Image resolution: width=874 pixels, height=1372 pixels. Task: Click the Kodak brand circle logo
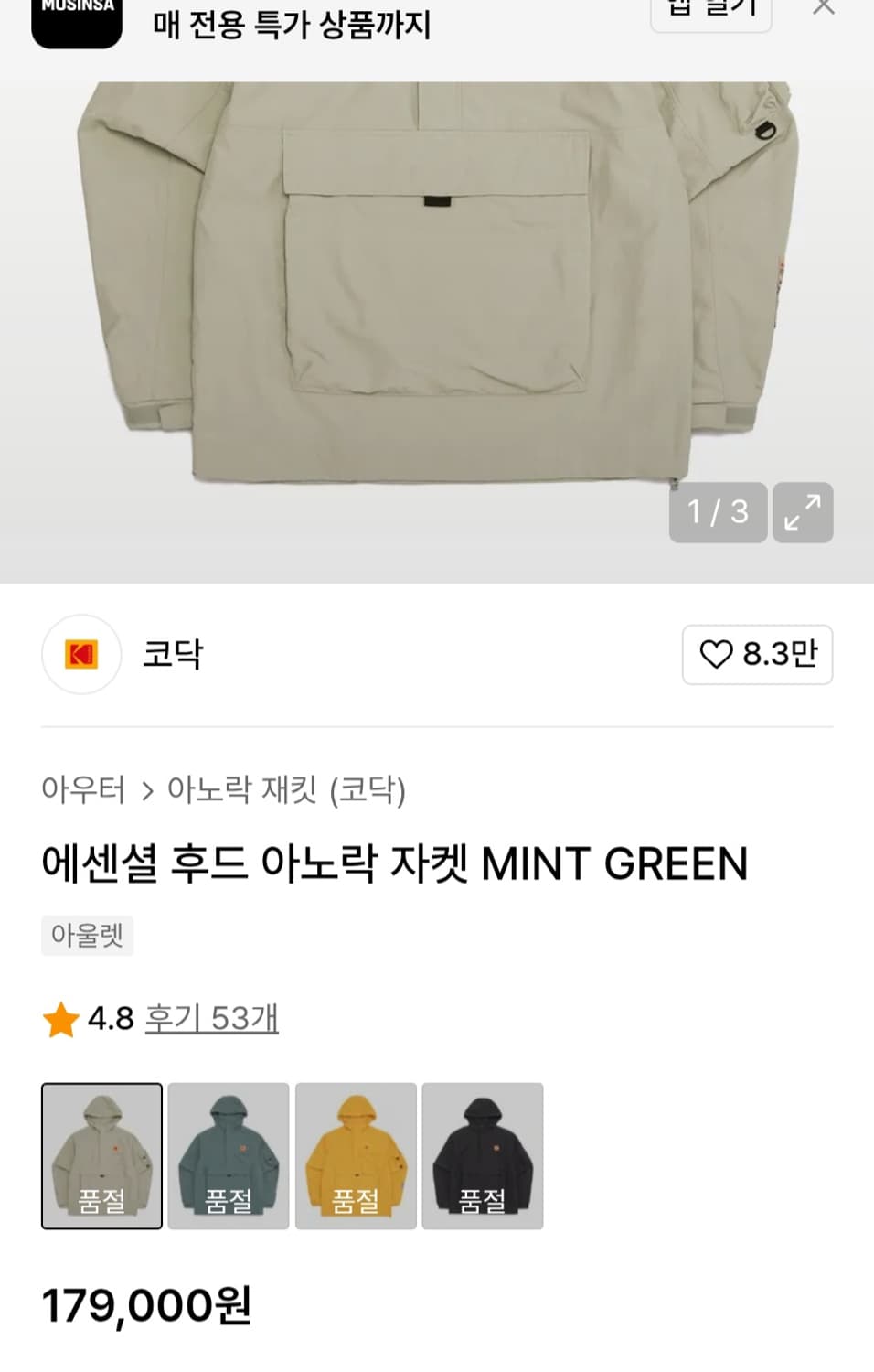pos(80,655)
